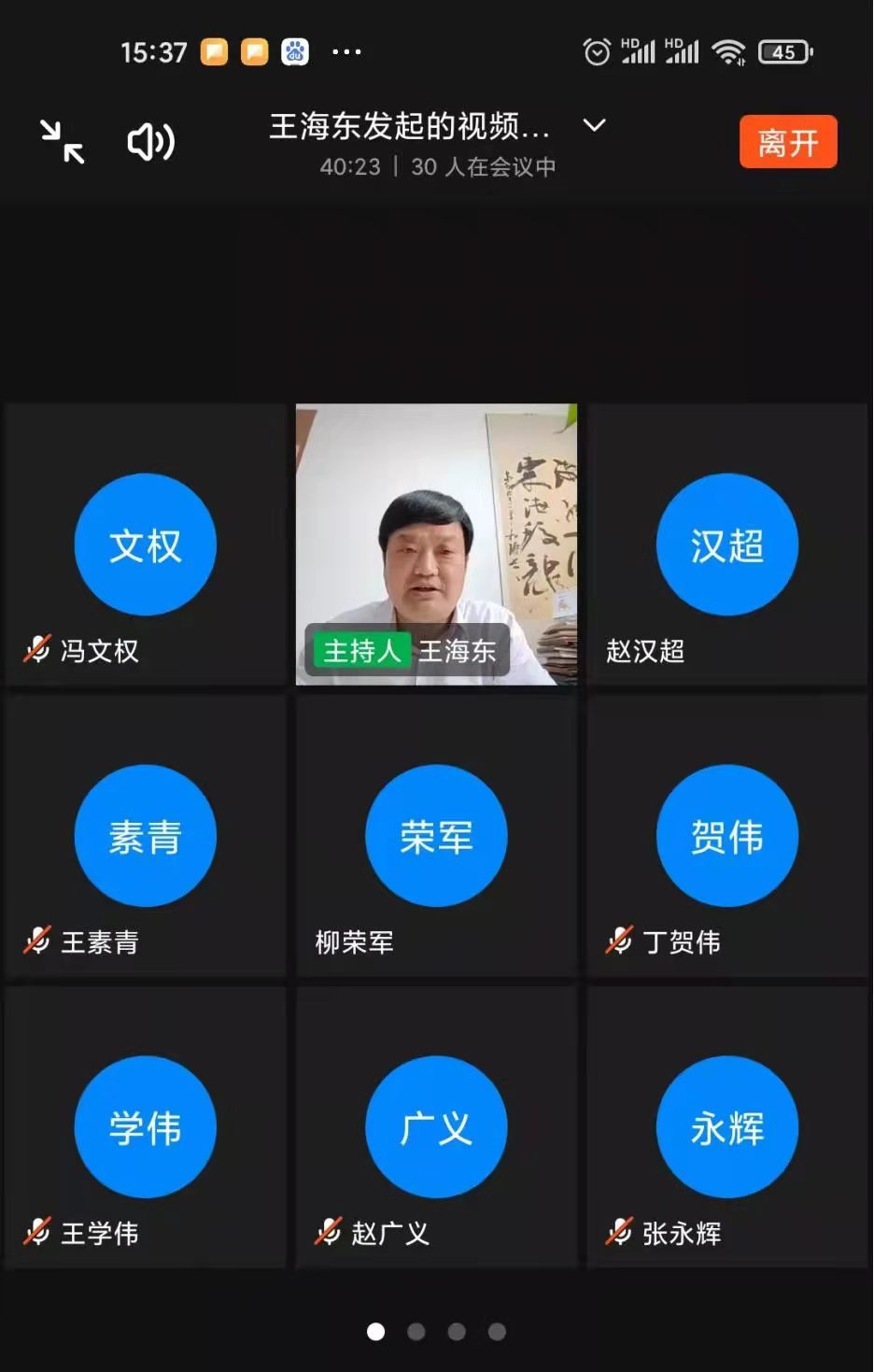Viewport: 874px width, 1372px height.
Task: Open participant tile 张永辉
Action: [x=726, y=1127]
